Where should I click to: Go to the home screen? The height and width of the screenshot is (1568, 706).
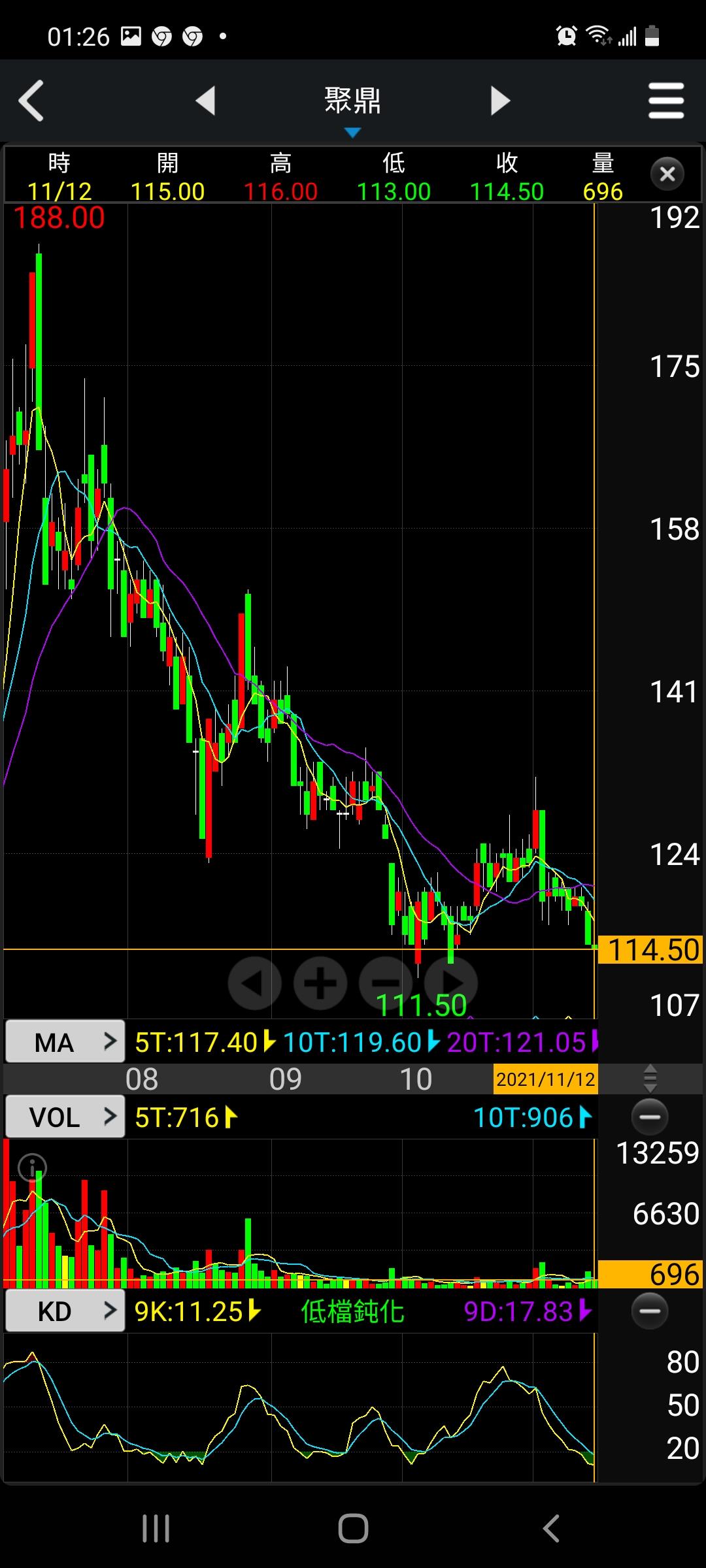click(353, 1529)
